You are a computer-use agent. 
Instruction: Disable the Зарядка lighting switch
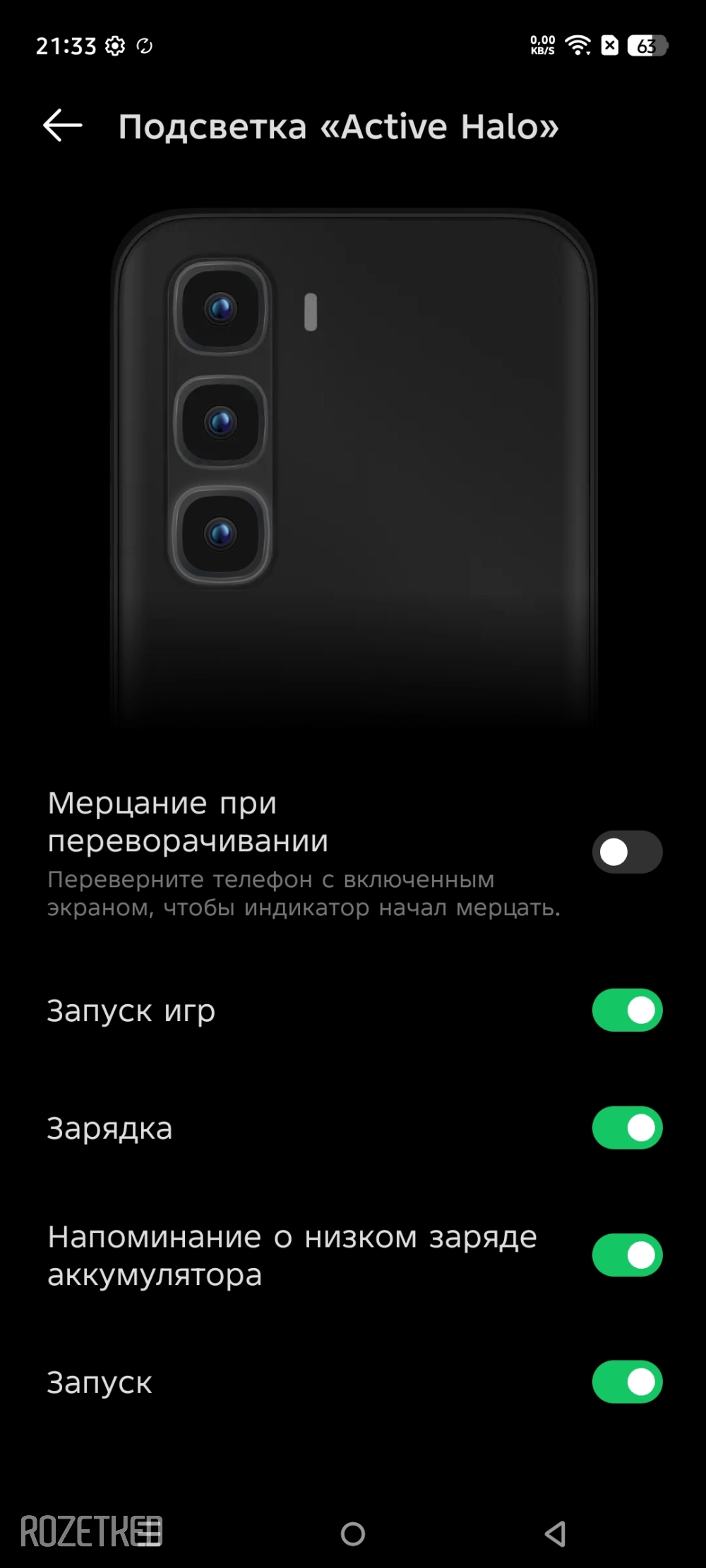pyautogui.click(x=627, y=1128)
